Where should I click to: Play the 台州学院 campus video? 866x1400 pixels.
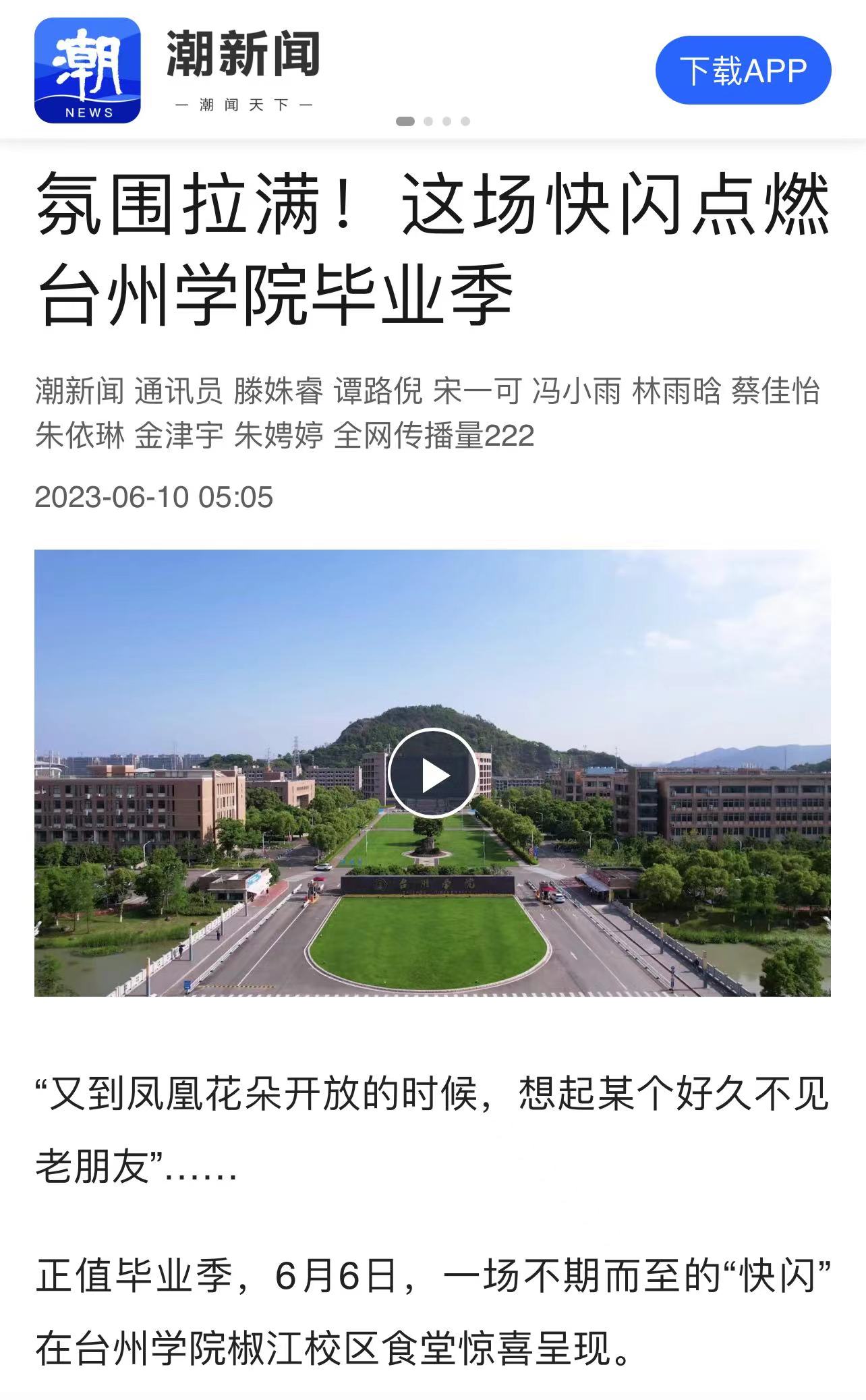click(432, 774)
